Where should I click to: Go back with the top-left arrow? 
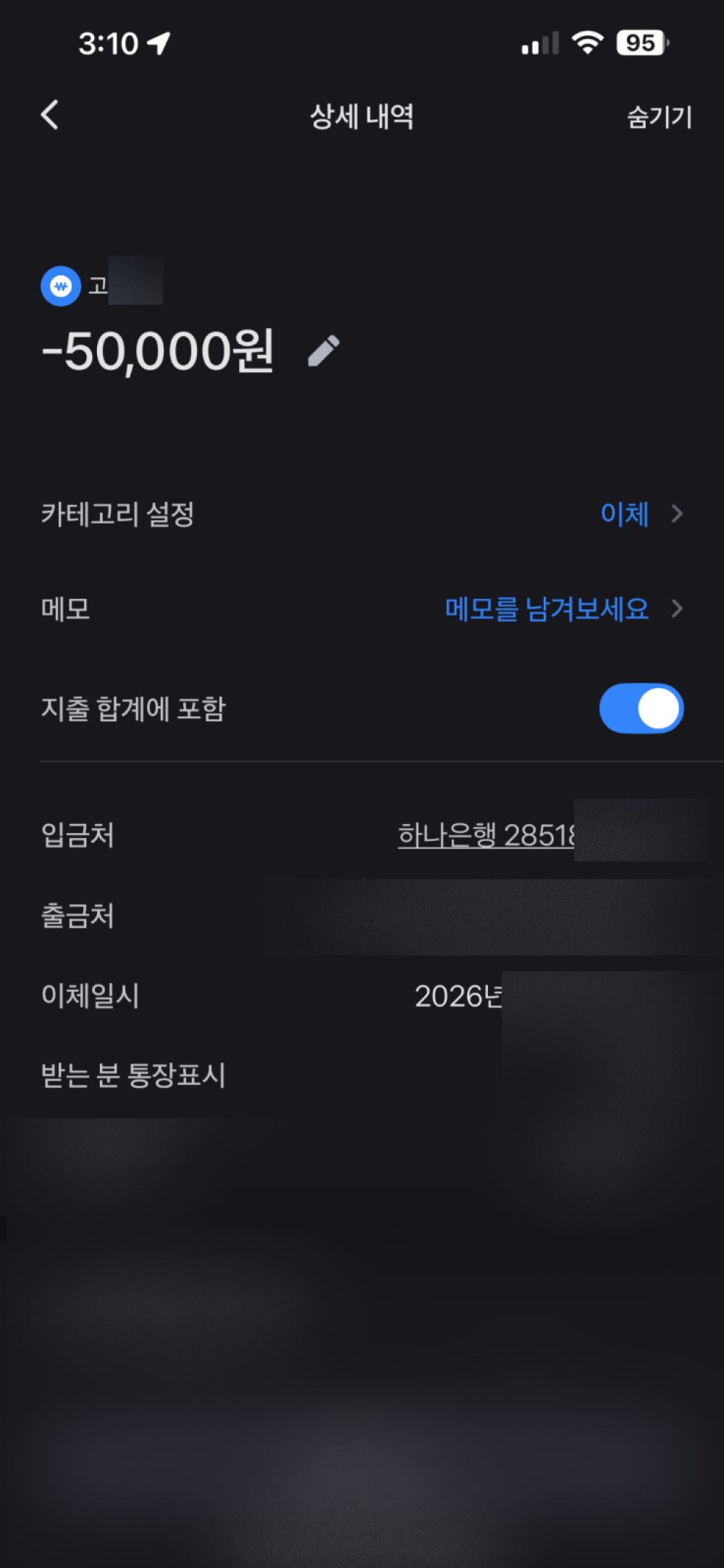click(x=49, y=115)
